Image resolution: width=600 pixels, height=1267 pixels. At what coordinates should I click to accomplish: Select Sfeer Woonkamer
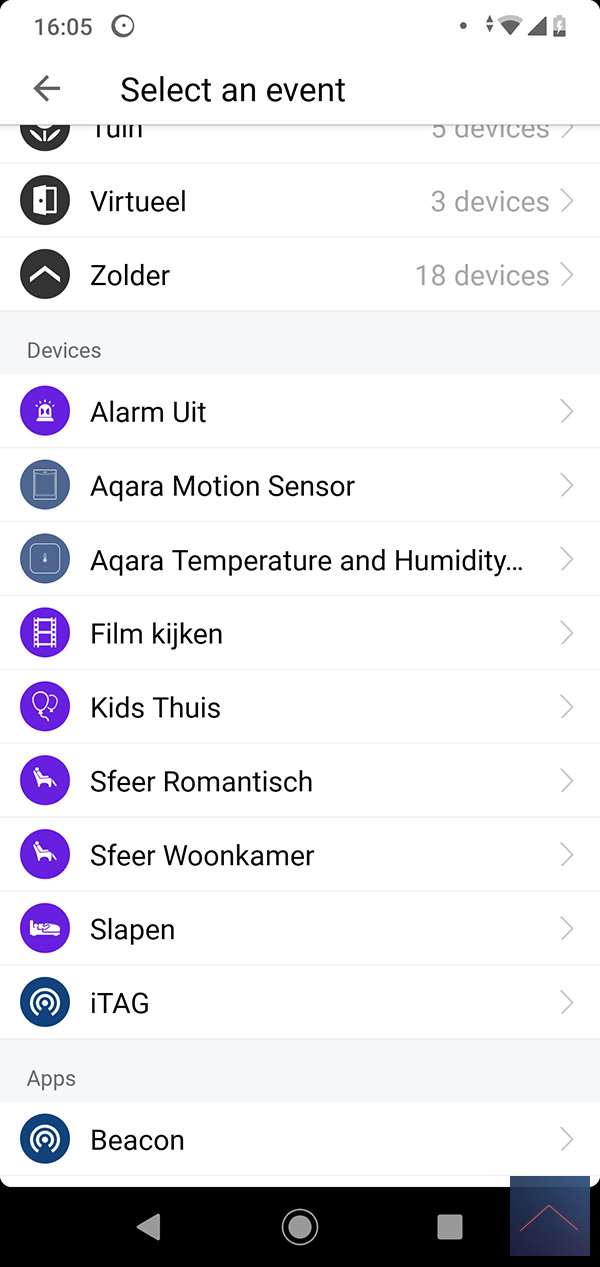(300, 856)
